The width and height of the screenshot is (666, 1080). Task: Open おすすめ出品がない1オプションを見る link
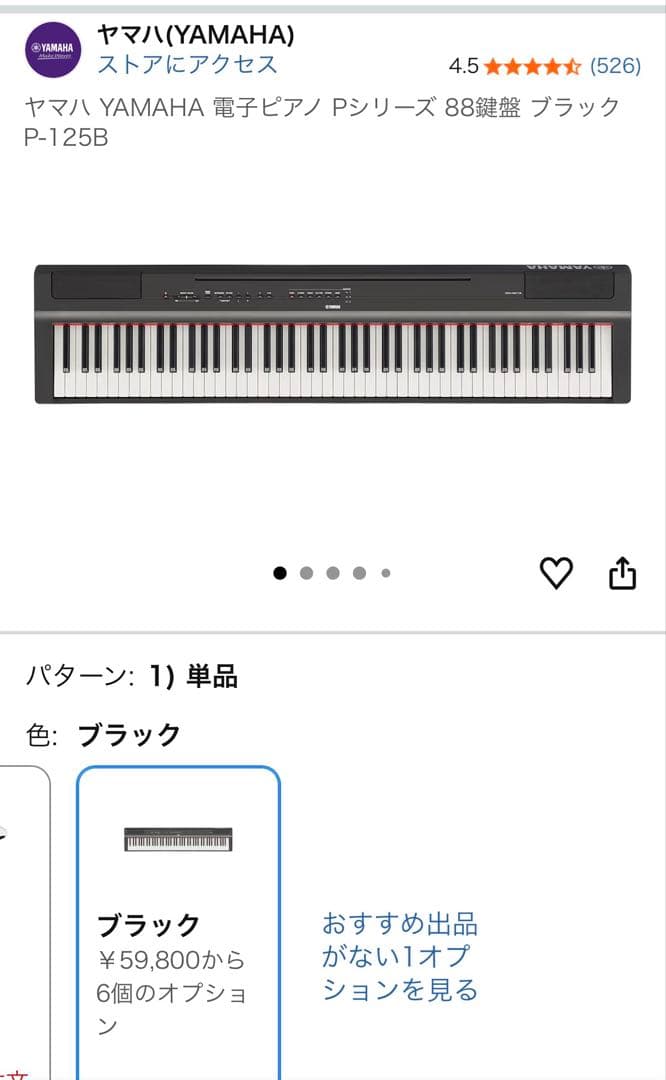pyautogui.click(x=399, y=956)
